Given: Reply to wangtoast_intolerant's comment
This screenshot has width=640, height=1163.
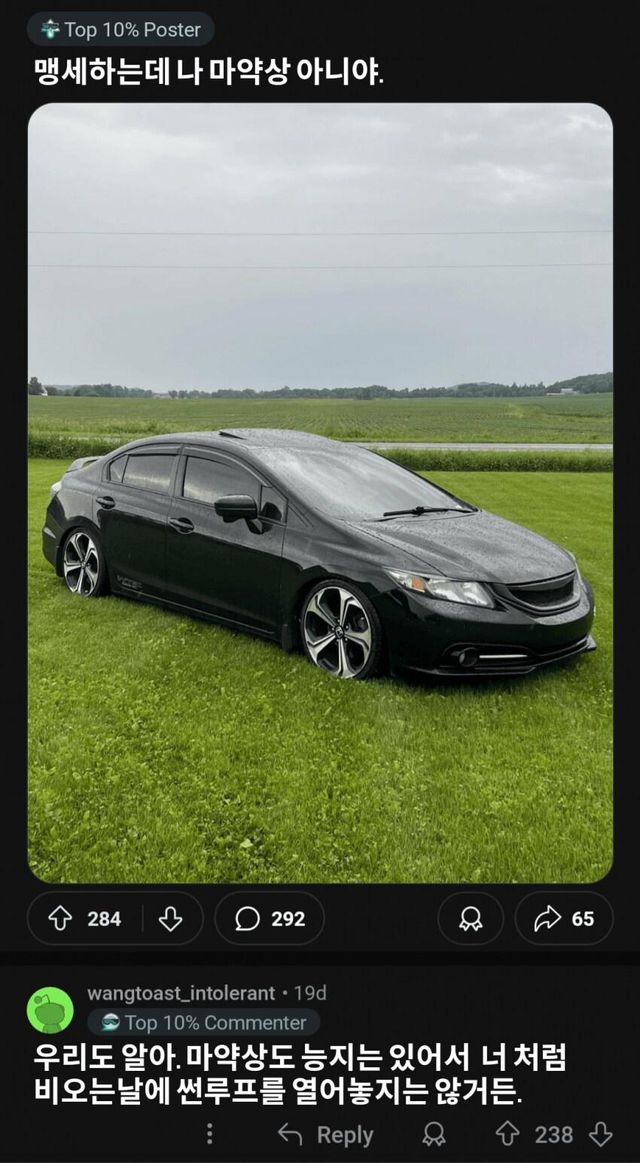Looking at the screenshot, I should click(x=325, y=1134).
